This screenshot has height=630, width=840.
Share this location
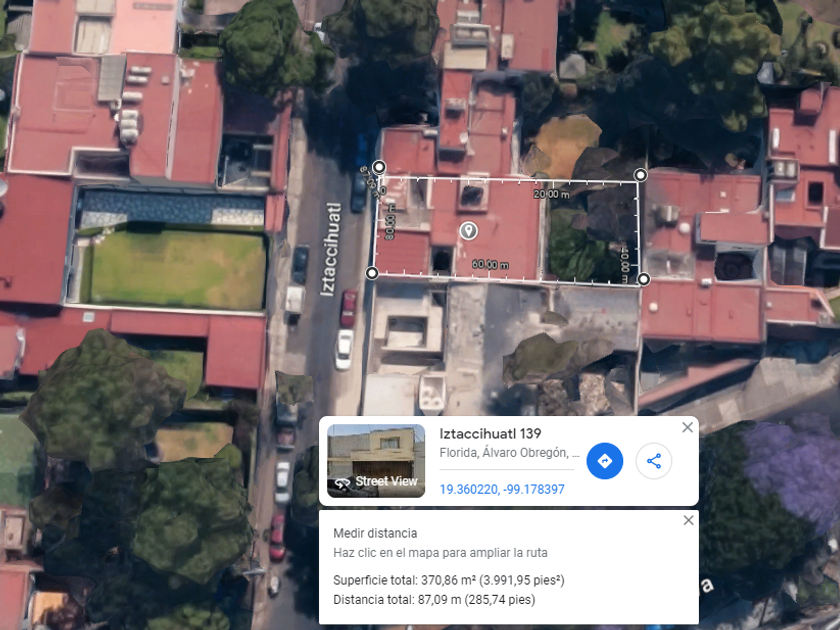click(654, 461)
